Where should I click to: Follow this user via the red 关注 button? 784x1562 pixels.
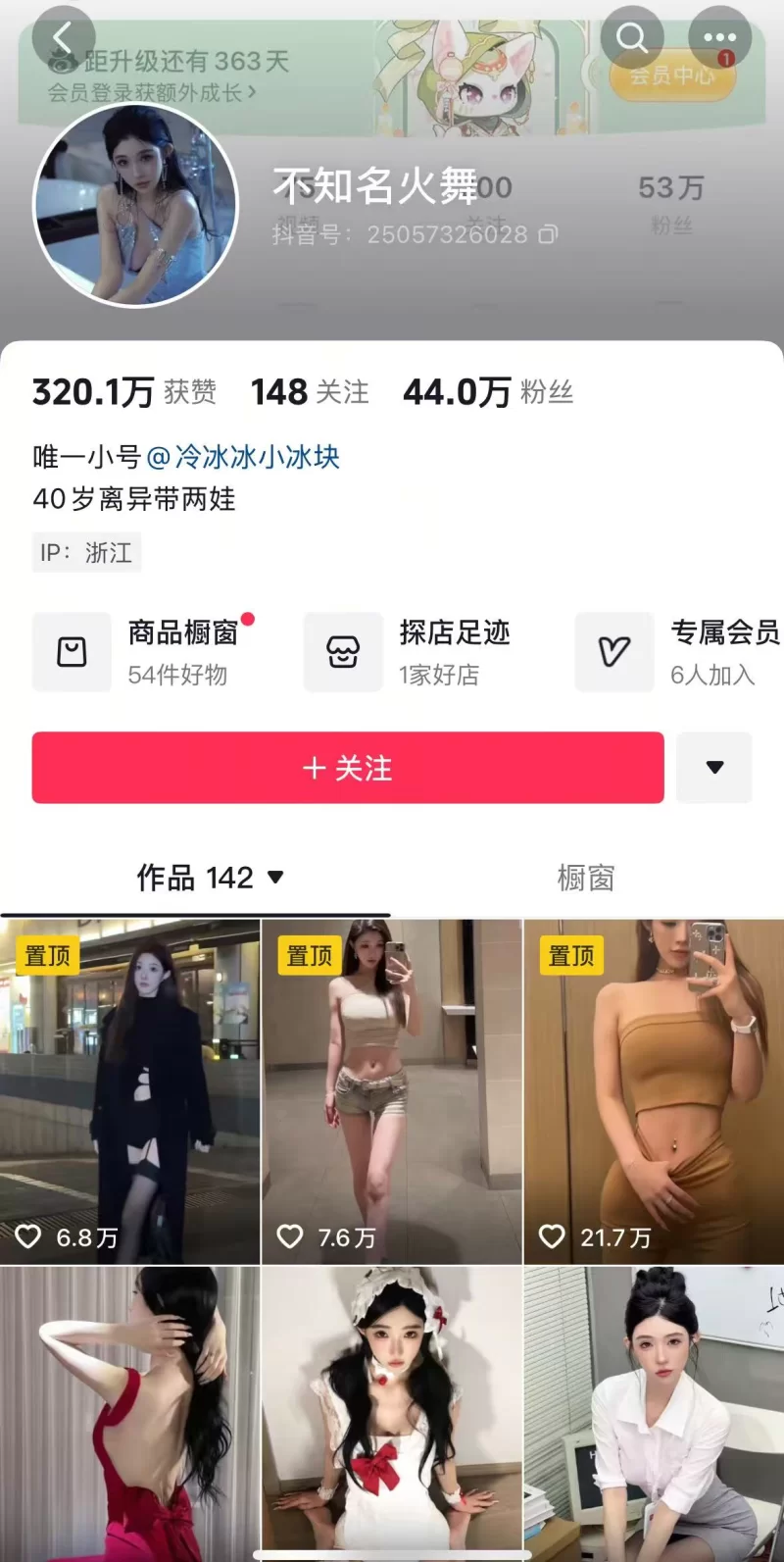(348, 768)
